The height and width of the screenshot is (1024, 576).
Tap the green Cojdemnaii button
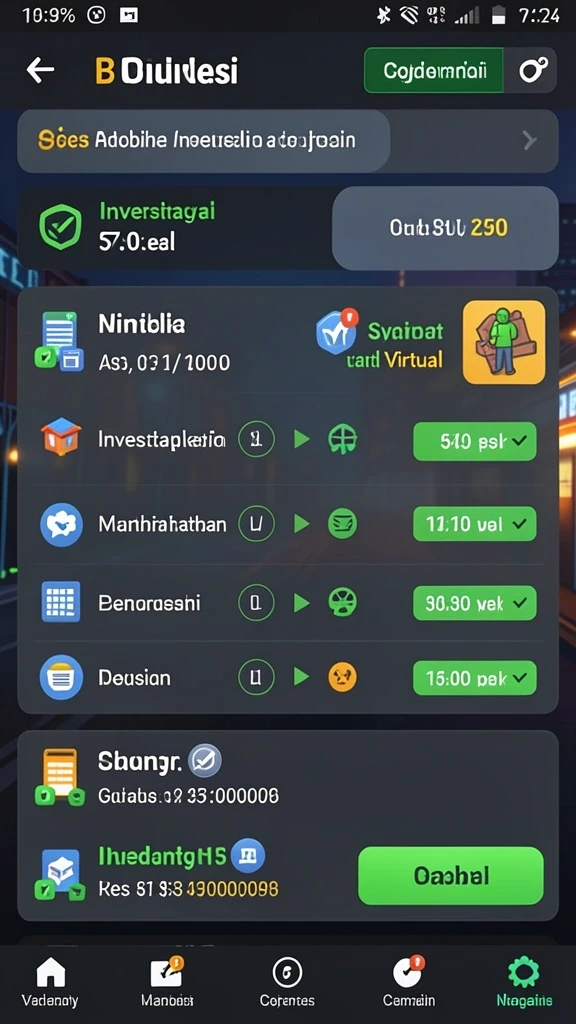click(x=434, y=70)
